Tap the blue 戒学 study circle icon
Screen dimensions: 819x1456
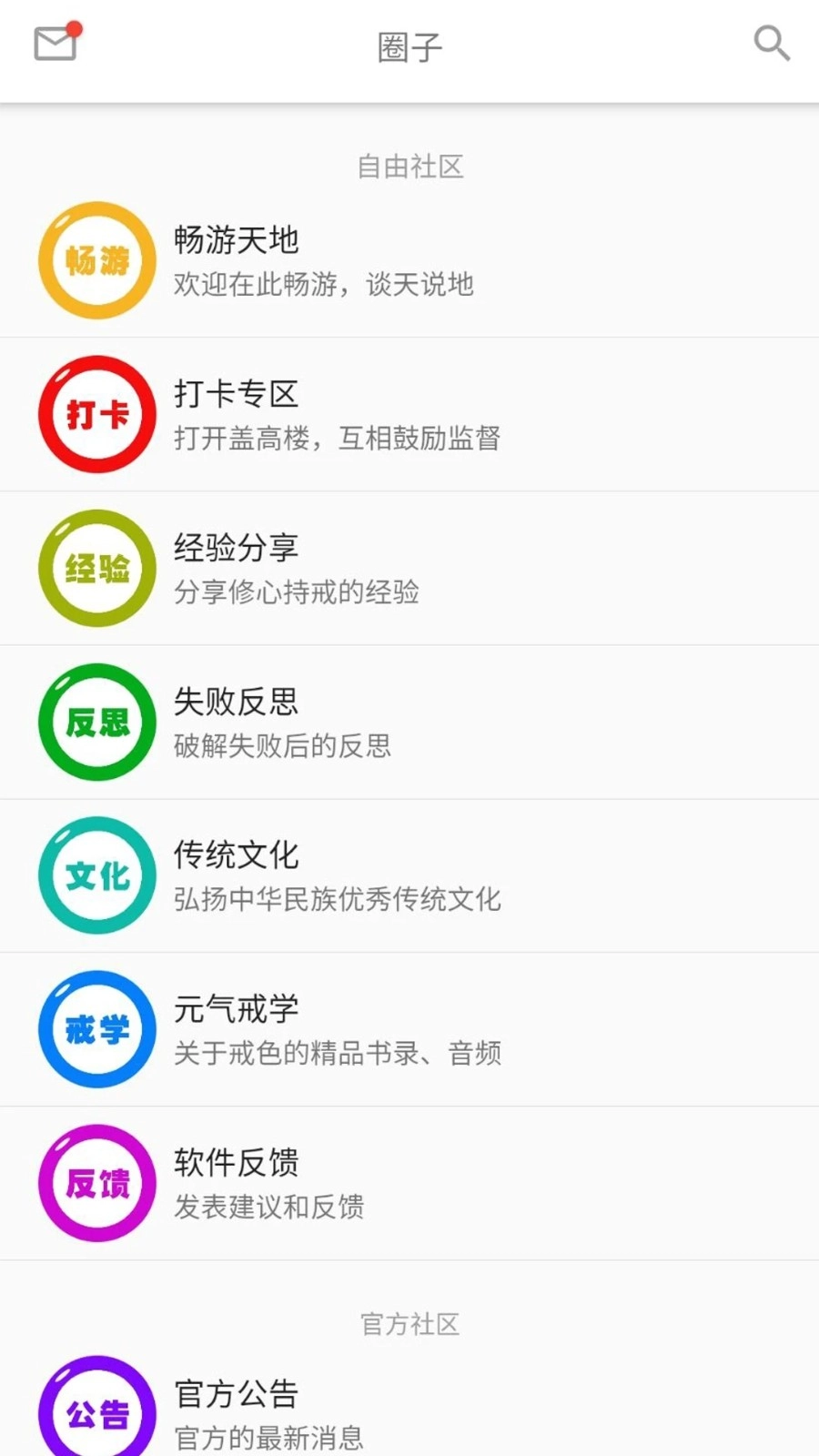[96, 1029]
